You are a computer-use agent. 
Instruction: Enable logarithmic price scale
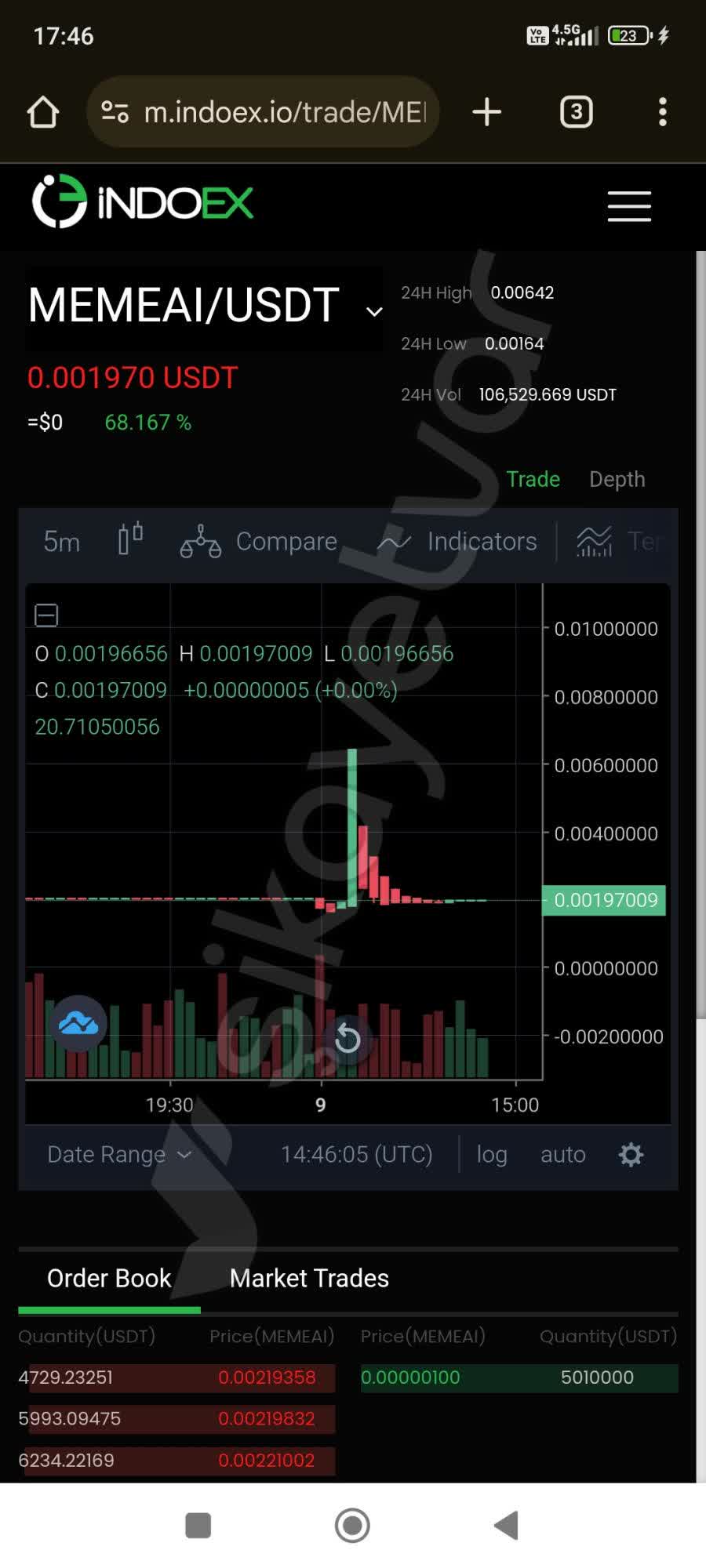click(492, 1154)
